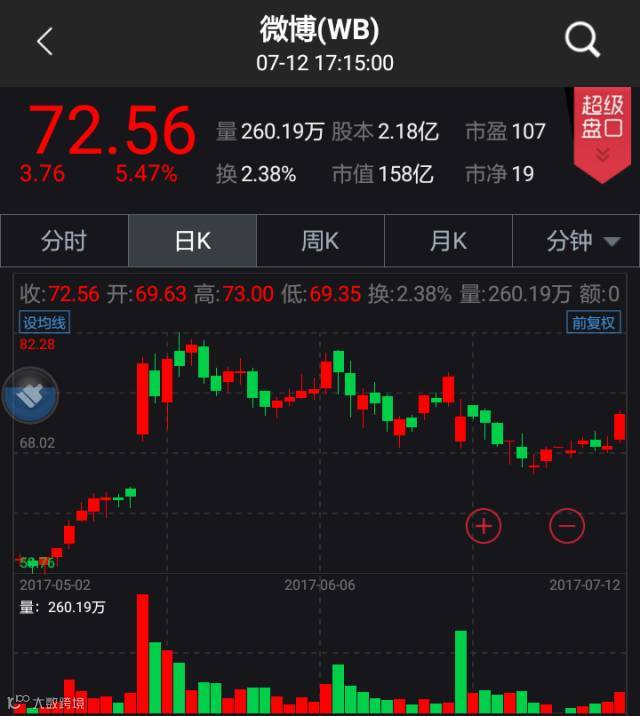
Task: Go back using the top-left arrow
Action: (44, 42)
